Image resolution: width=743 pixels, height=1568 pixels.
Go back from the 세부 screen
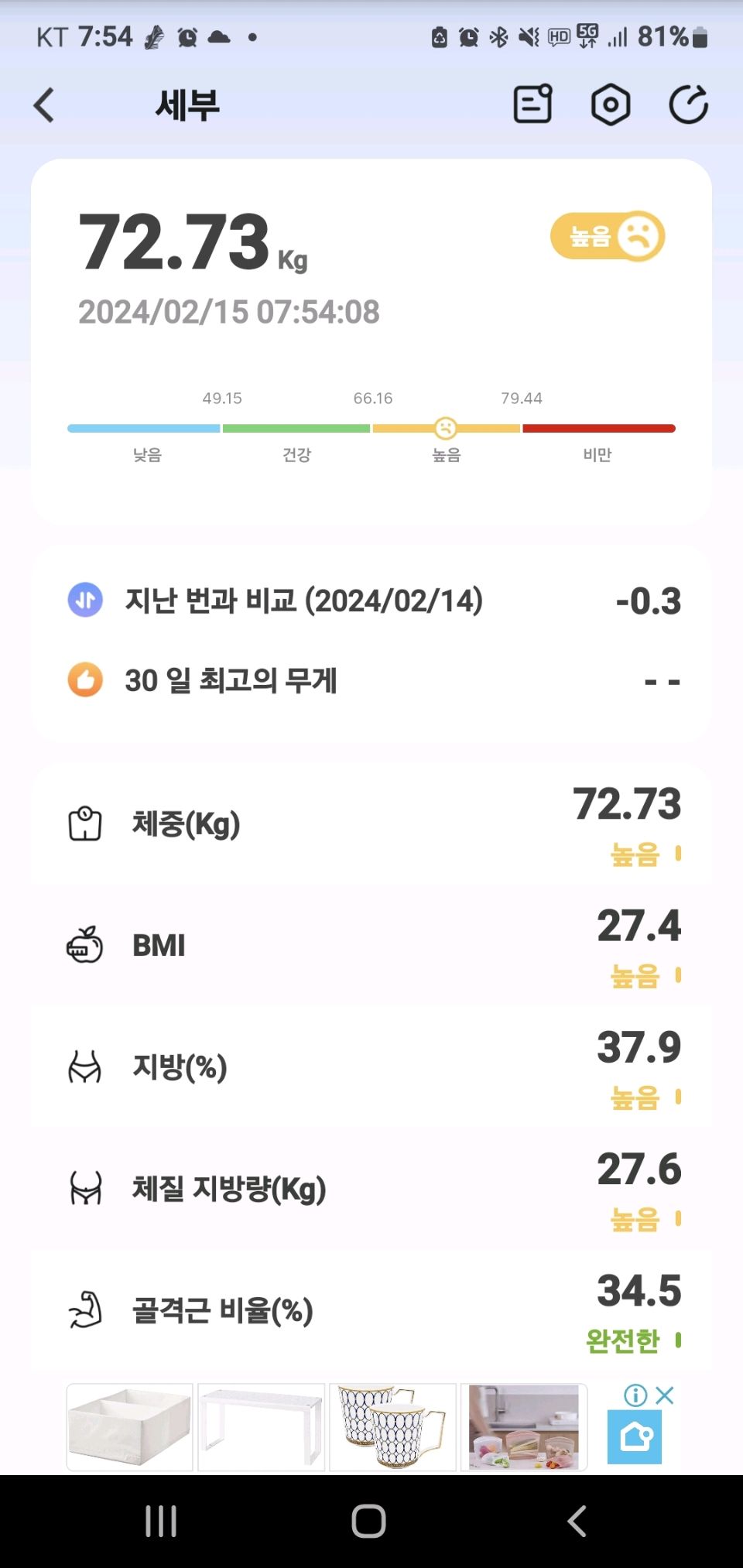tap(44, 105)
